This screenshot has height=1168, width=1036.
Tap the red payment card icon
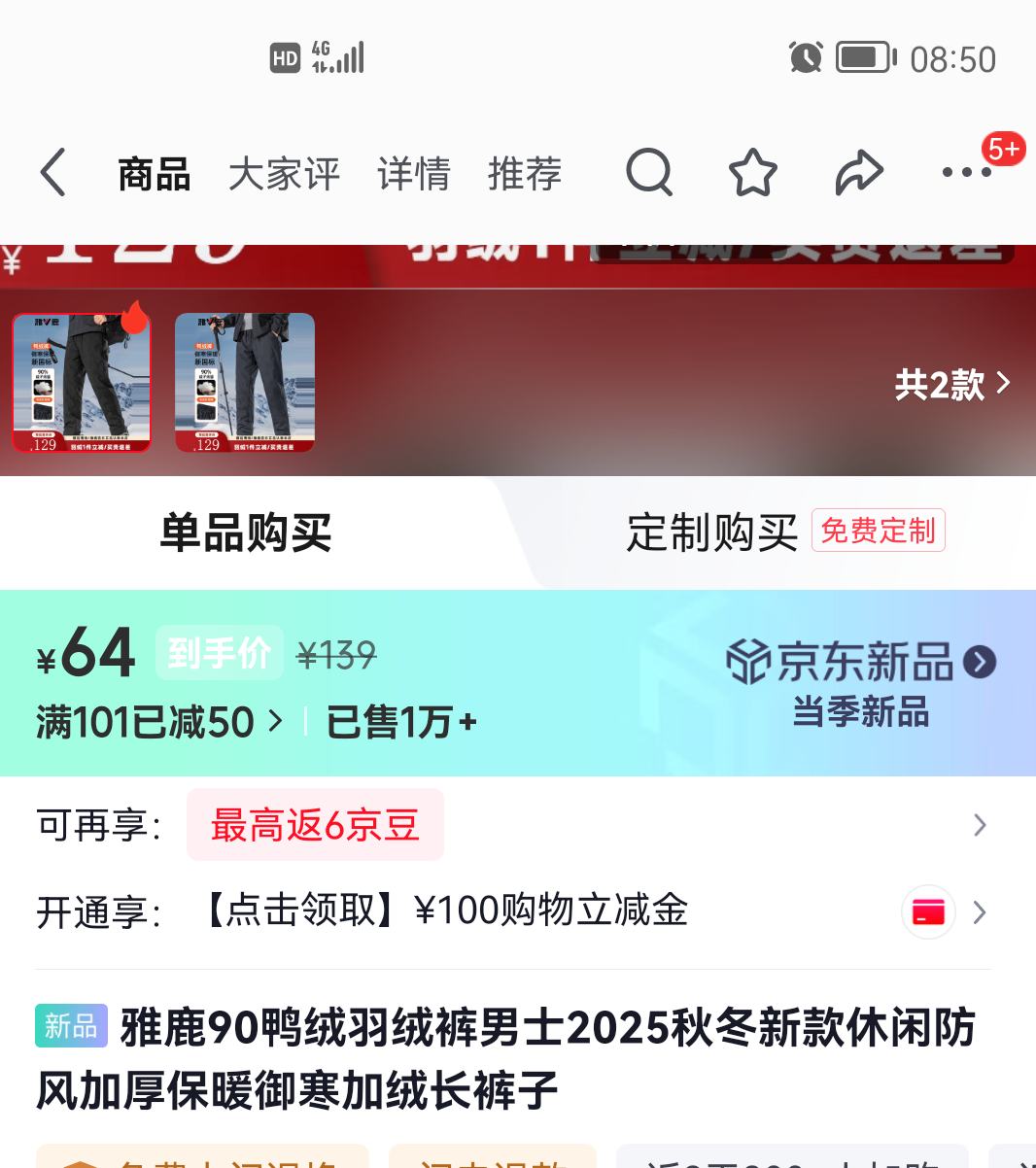pyautogui.click(x=928, y=912)
